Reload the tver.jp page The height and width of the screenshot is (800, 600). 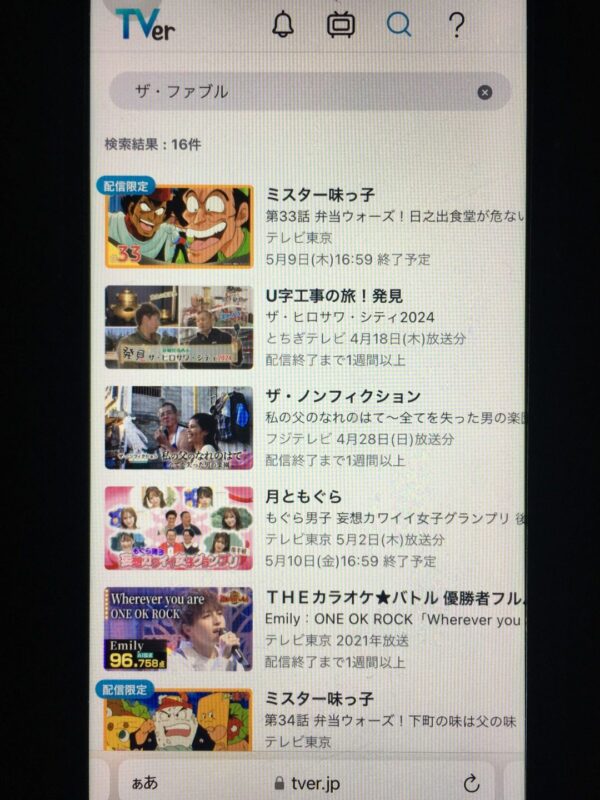471,783
